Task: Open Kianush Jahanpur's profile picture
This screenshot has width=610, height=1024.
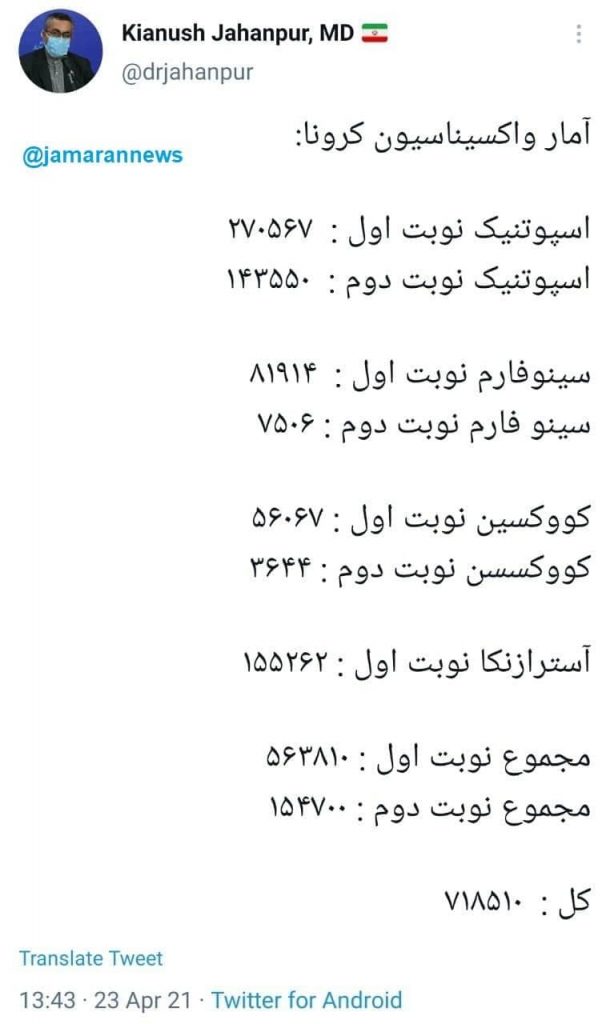Action: [x=61, y=51]
